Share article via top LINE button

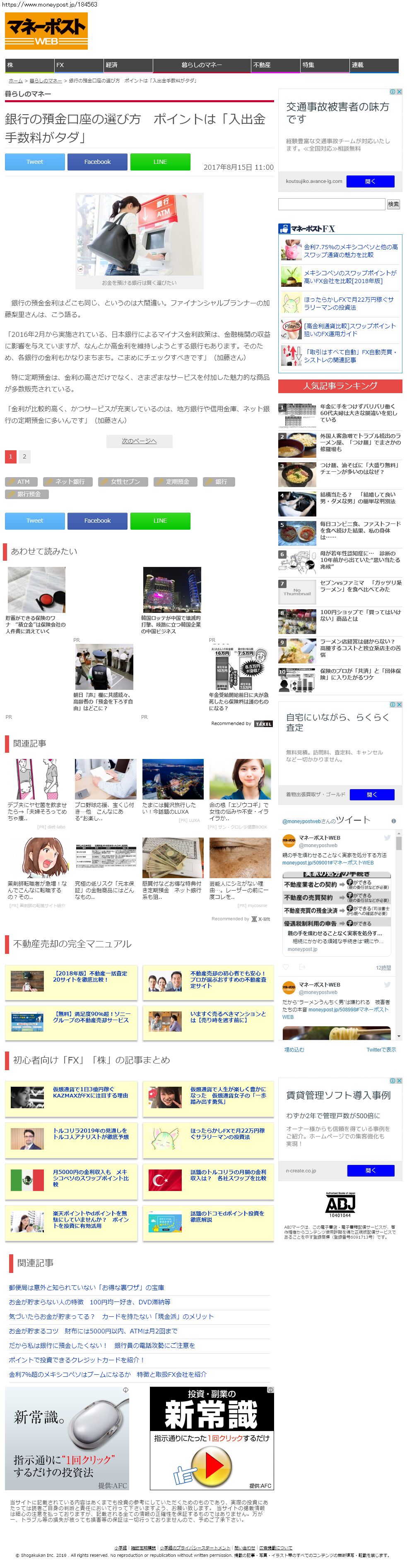coord(160,162)
